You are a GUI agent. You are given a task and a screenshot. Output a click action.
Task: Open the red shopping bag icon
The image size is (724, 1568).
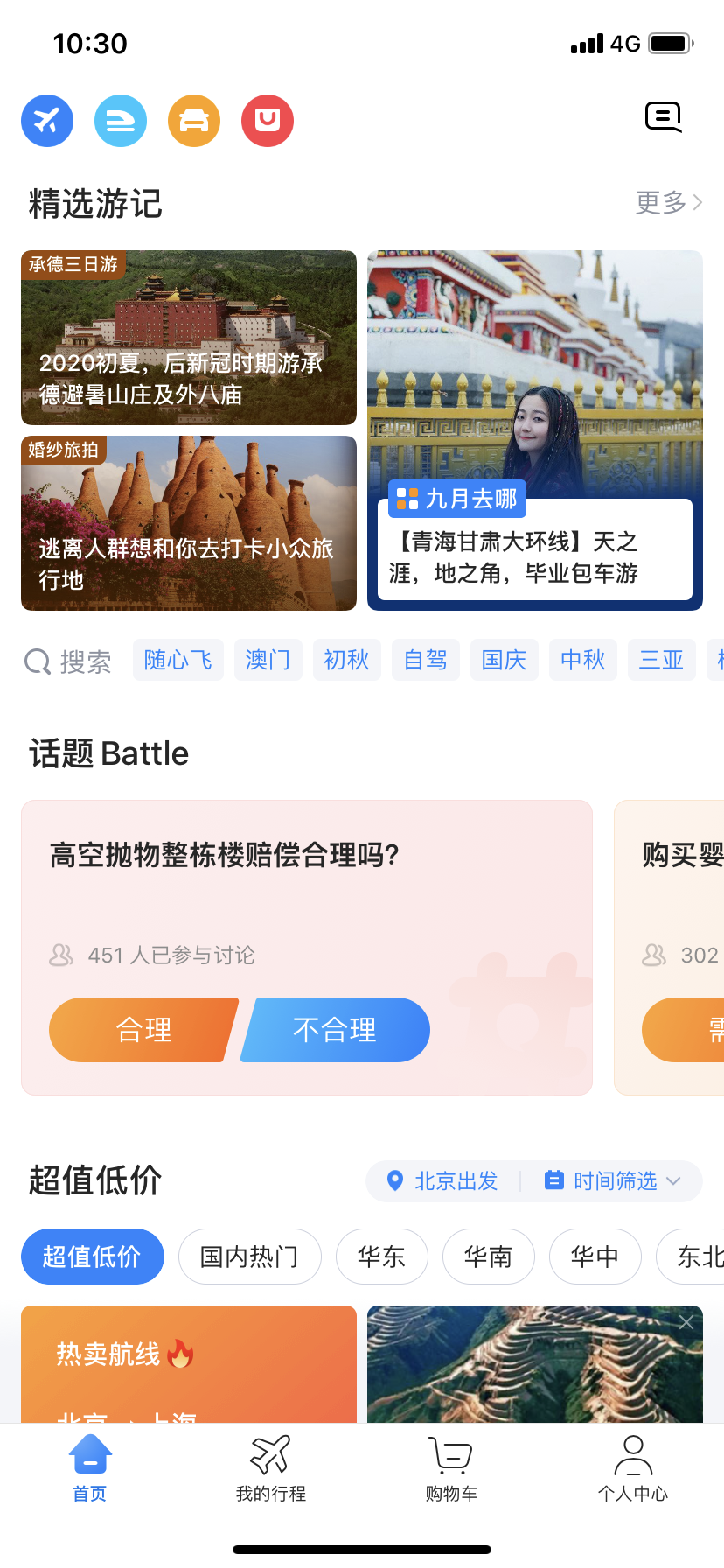click(268, 121)
